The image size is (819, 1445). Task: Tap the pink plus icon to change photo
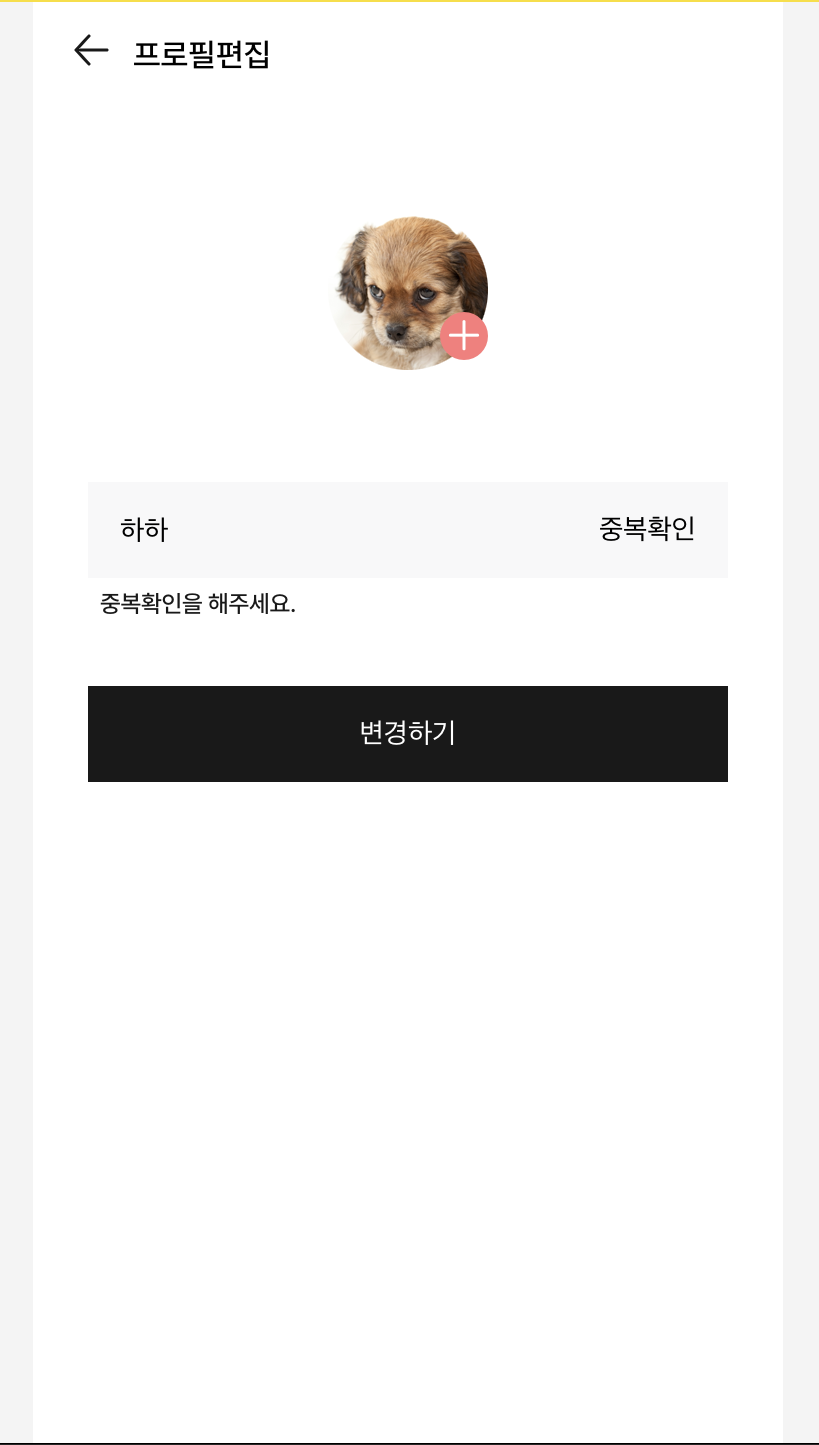464,336
